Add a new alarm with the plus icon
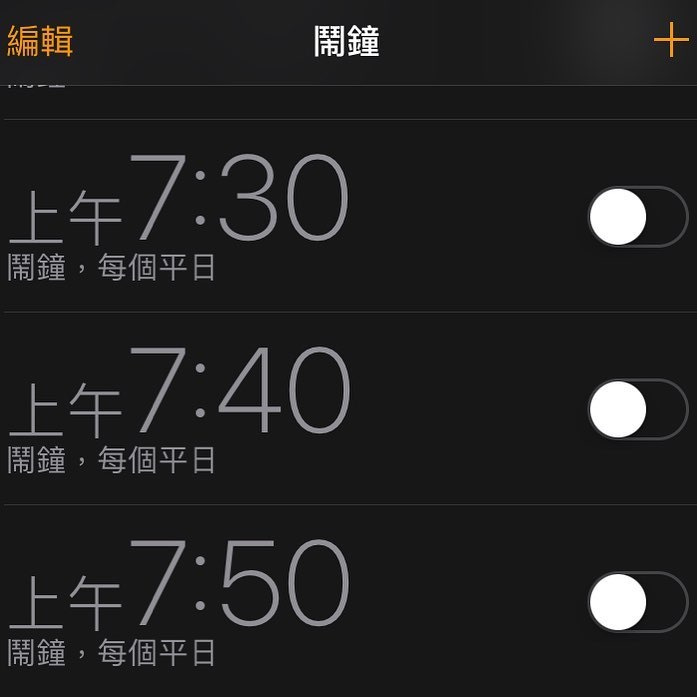Image resolution: width=697 pixels, height=697 pixels. [x=670, y=41]
